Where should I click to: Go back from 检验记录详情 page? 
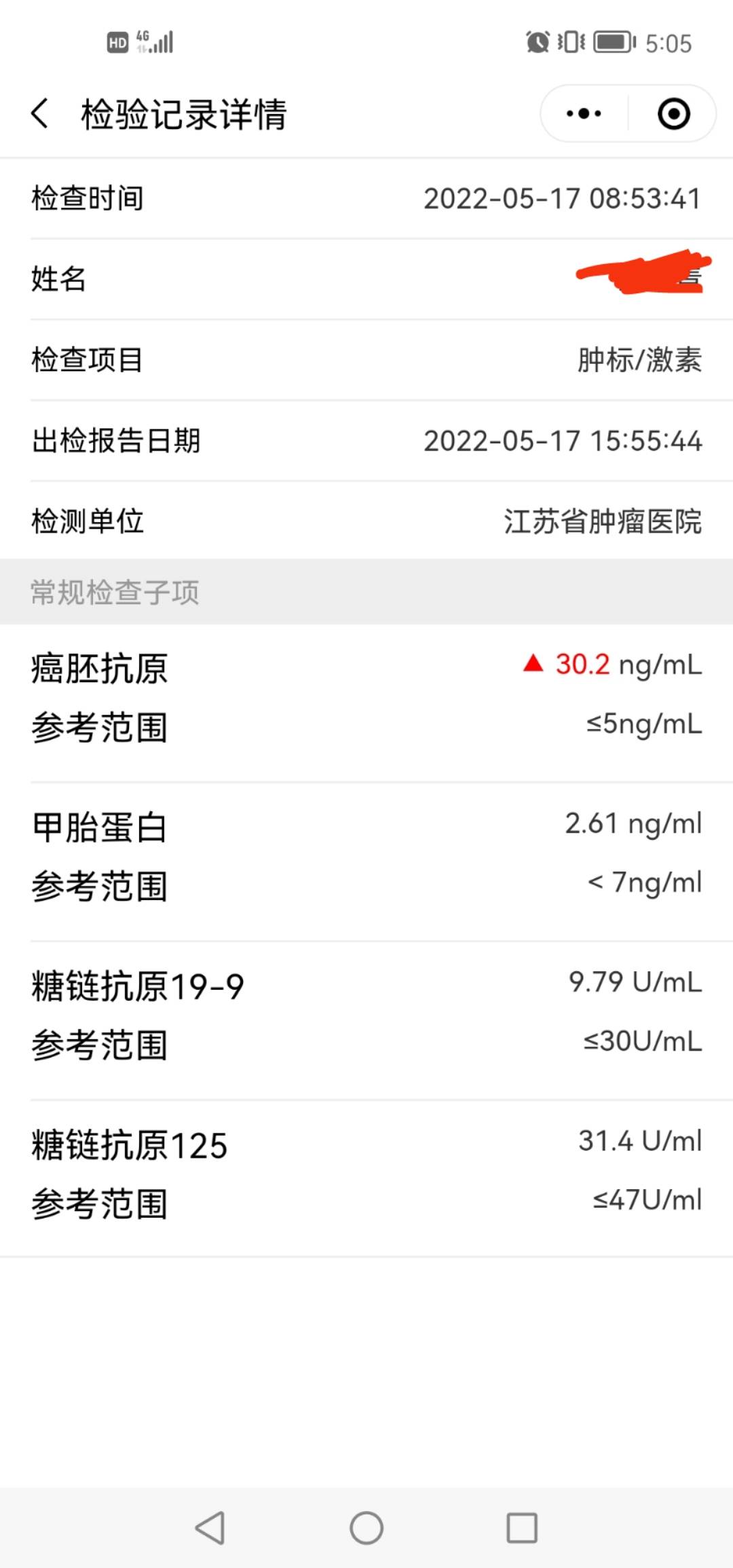pos(40,113)
